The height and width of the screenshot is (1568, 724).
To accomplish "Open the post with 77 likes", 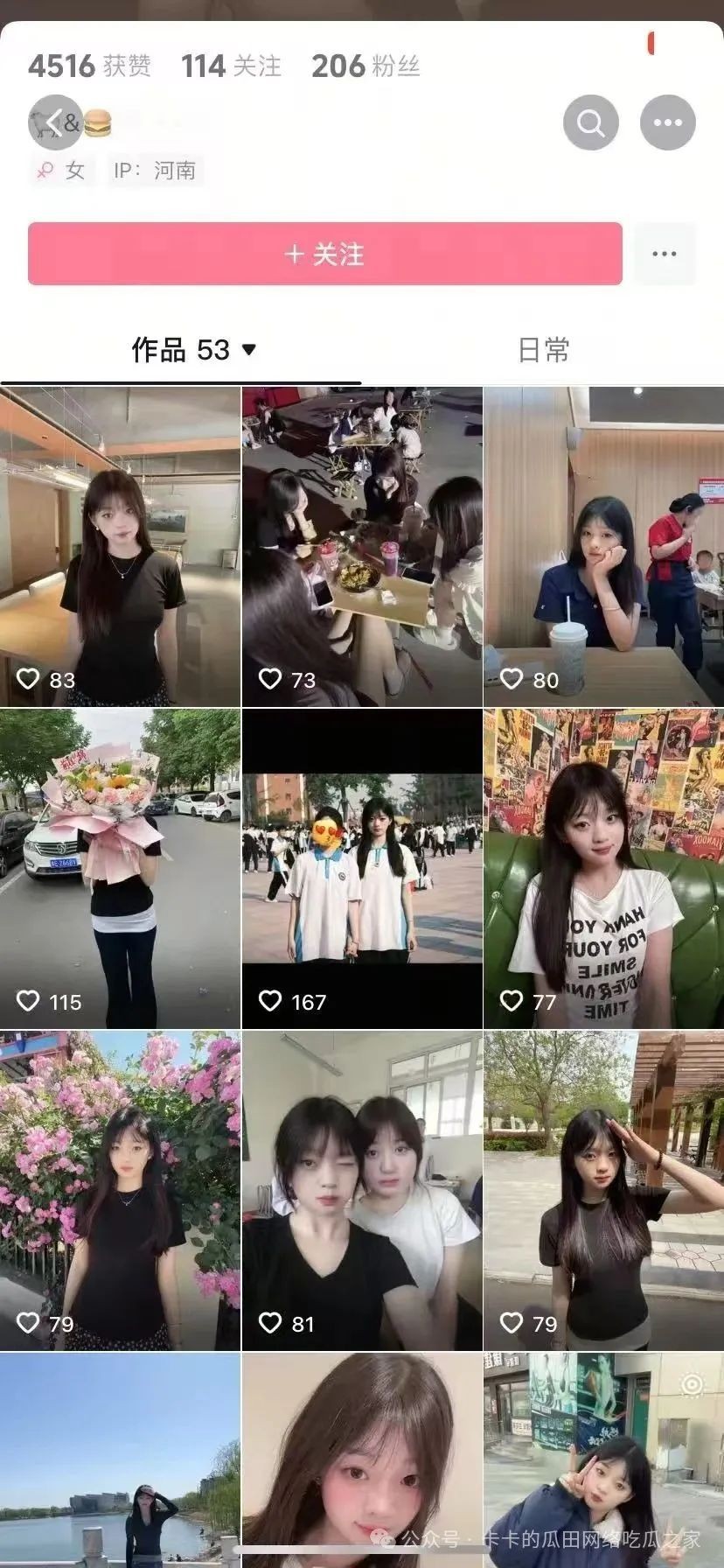I will [x=603, y=869].
